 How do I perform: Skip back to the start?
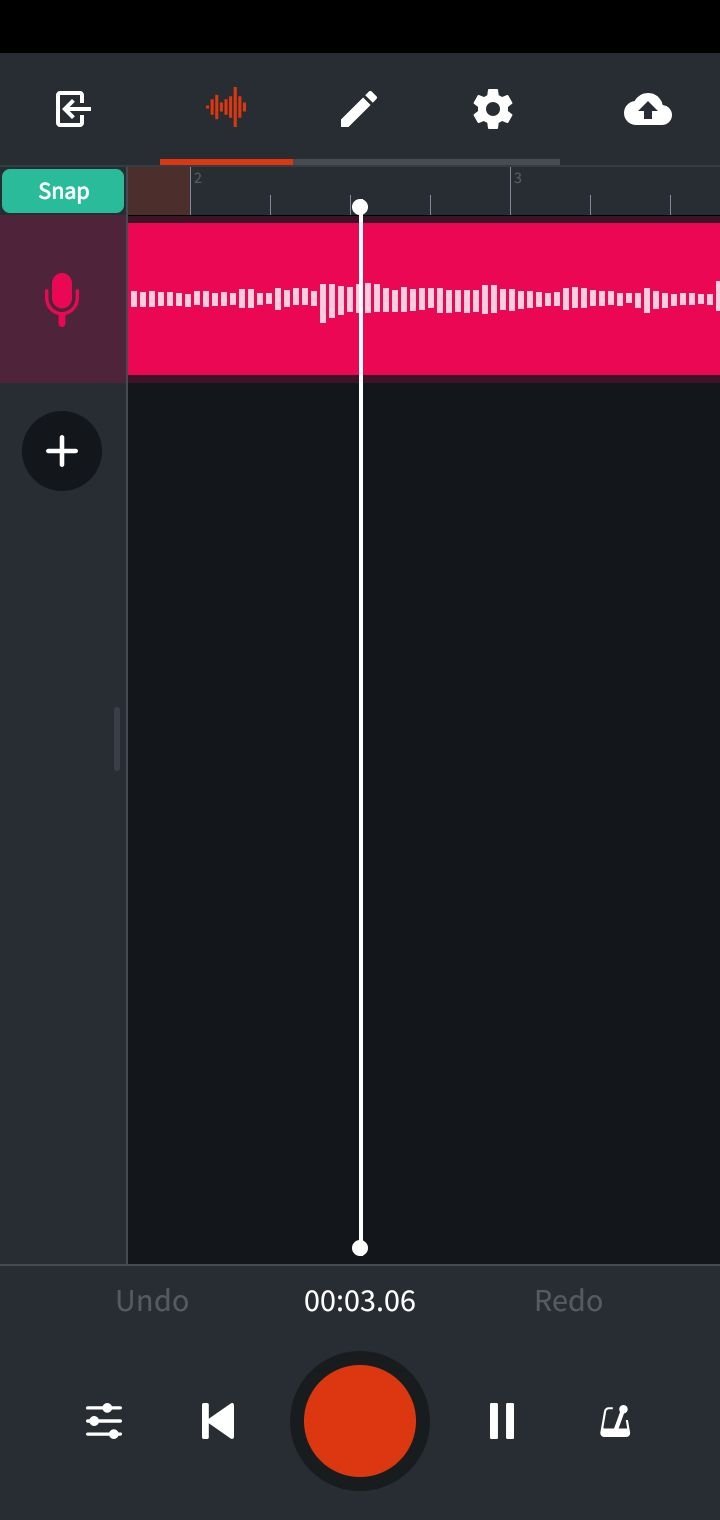pyautogui.click(x=218, y=1421)
